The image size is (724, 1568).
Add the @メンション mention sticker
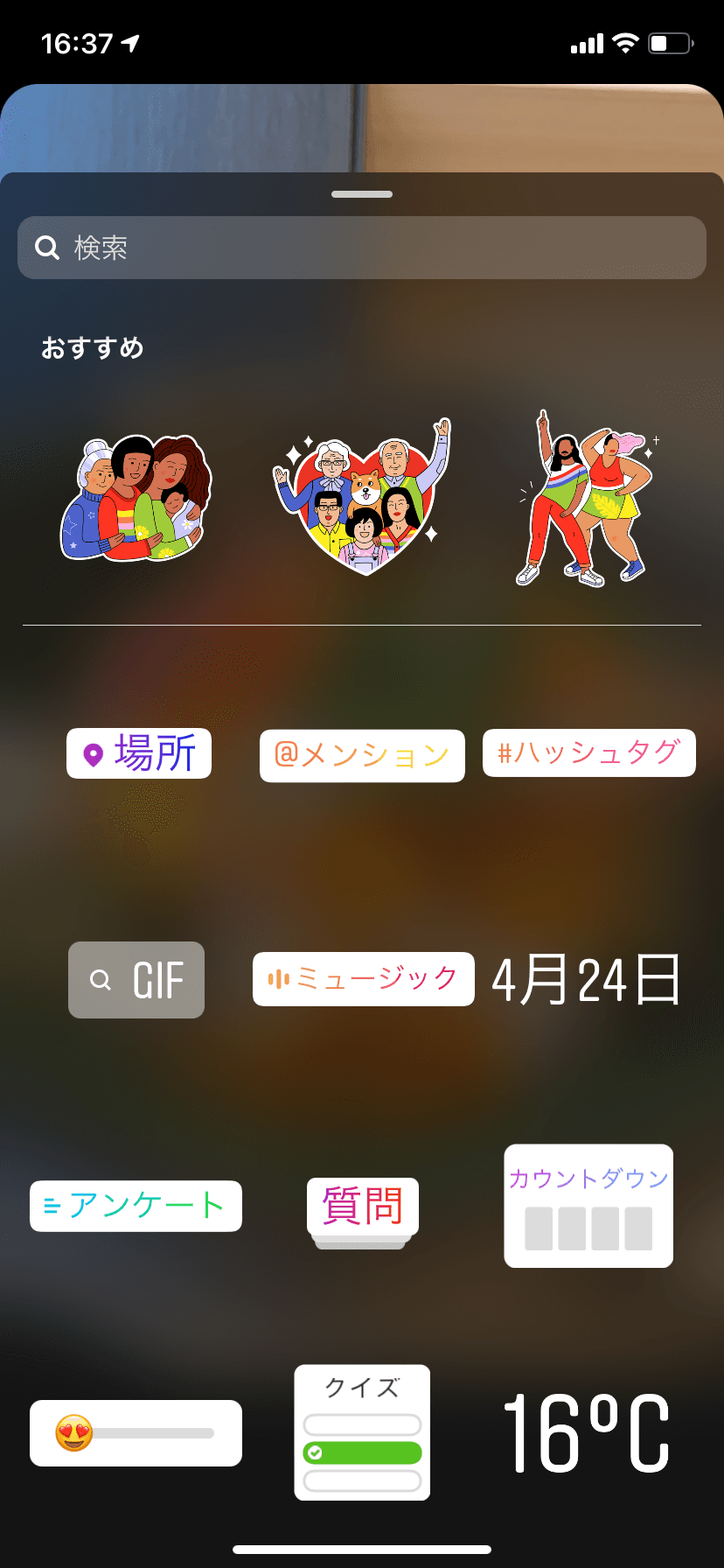click(x=362, y=755)
